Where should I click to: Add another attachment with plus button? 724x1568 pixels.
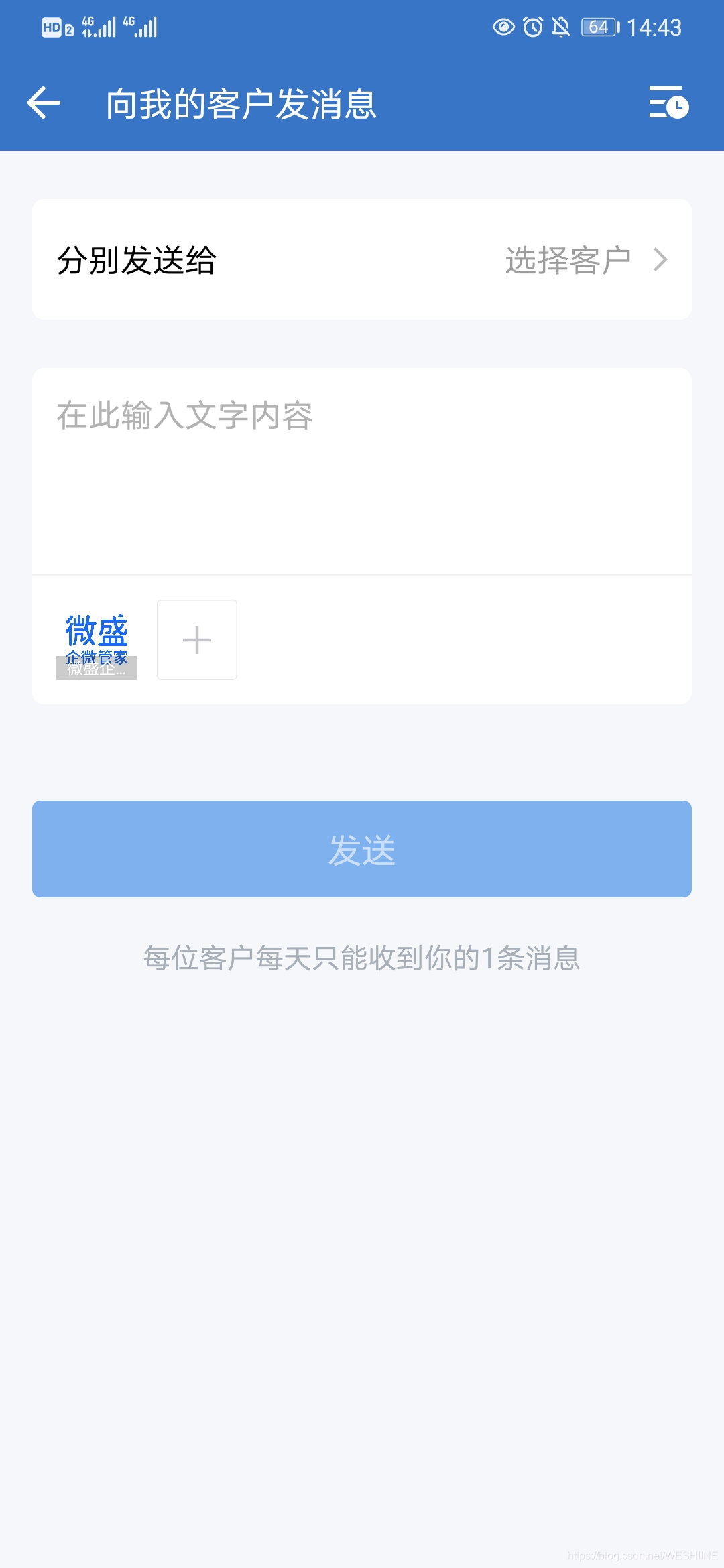coord(197,641)
